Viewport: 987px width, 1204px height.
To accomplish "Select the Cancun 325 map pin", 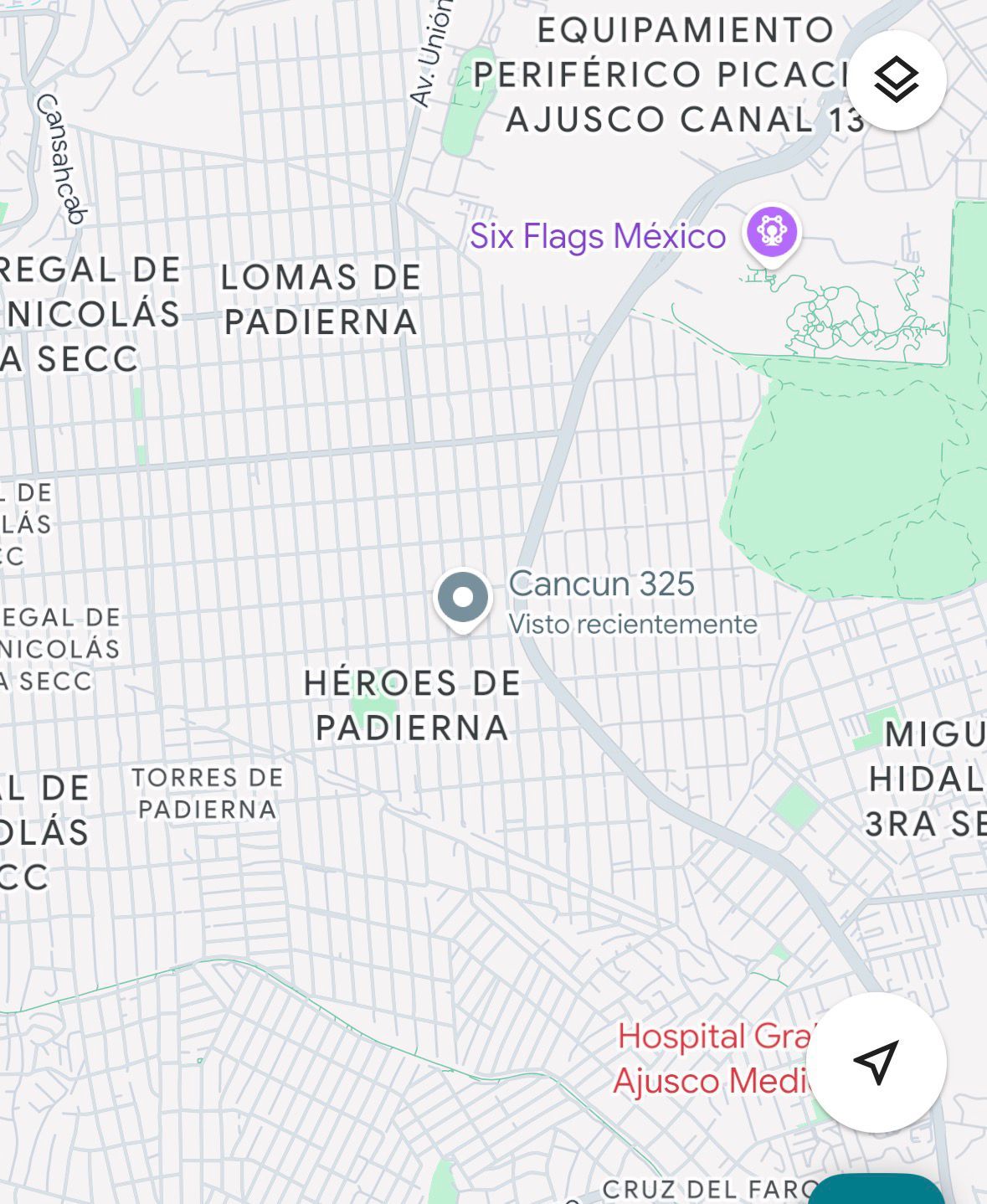I will 463,599.
